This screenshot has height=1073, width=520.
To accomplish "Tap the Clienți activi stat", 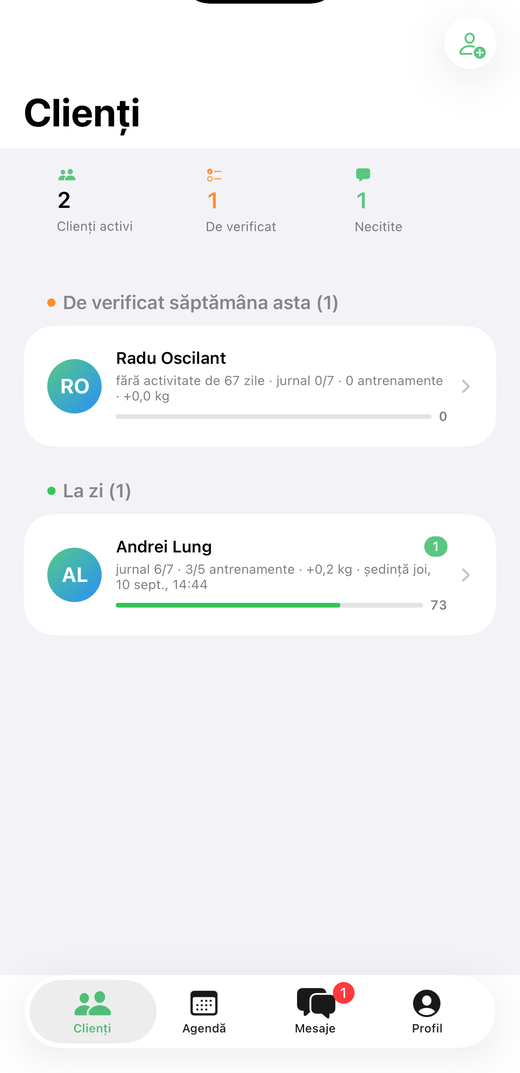I will [94, 201].
